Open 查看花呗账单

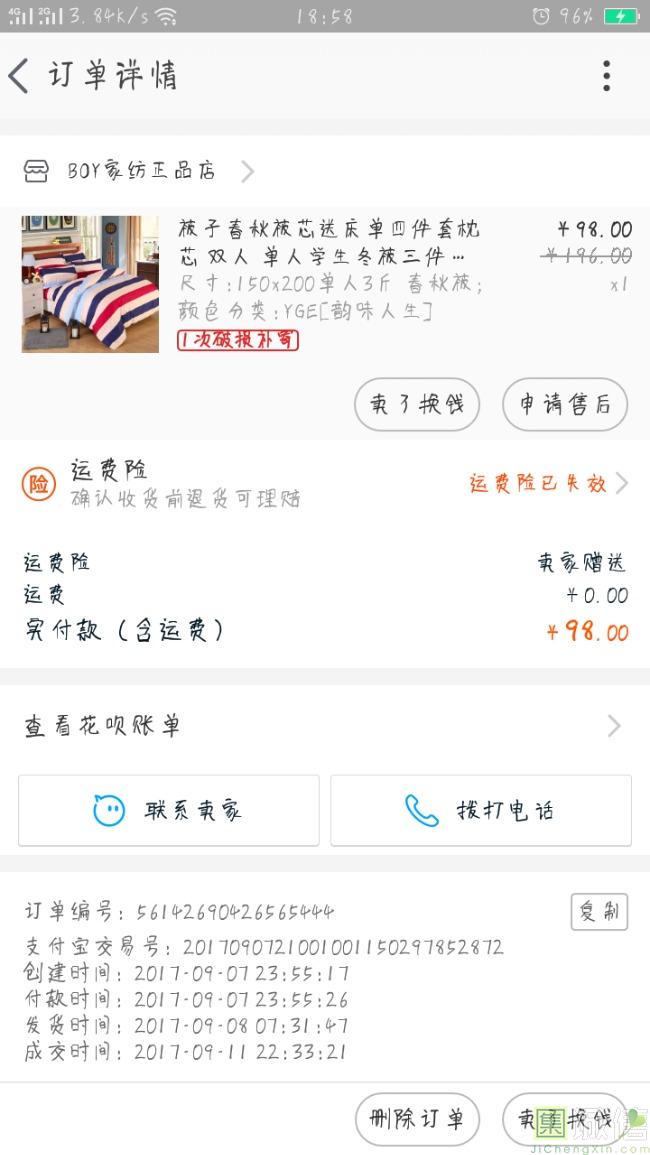[x=325, y=726]
